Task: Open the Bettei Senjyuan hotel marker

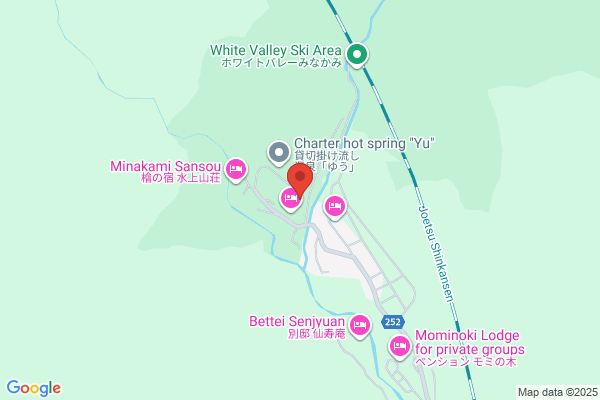Action: (x=360, y=324)
